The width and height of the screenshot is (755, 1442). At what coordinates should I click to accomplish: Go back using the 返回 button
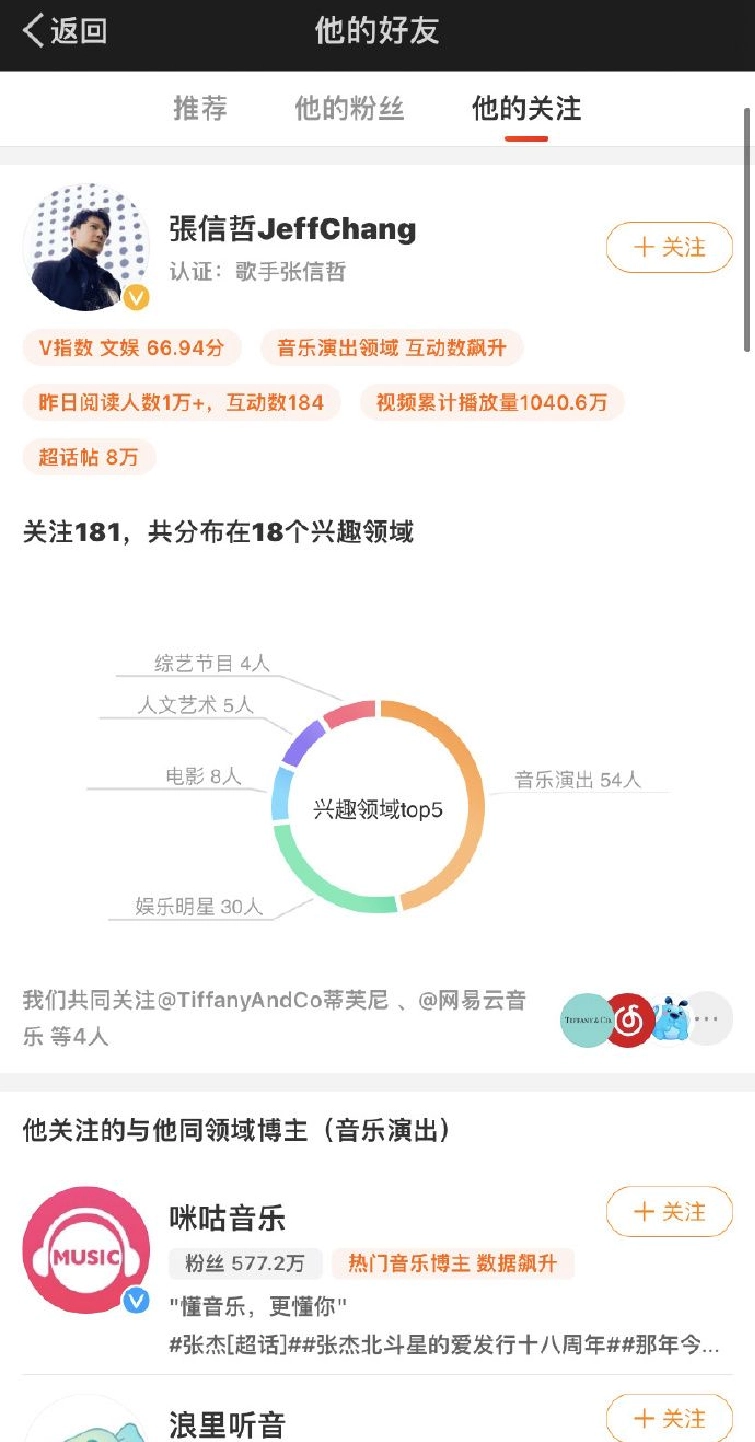pyautogui.click(x=64, y=31)
